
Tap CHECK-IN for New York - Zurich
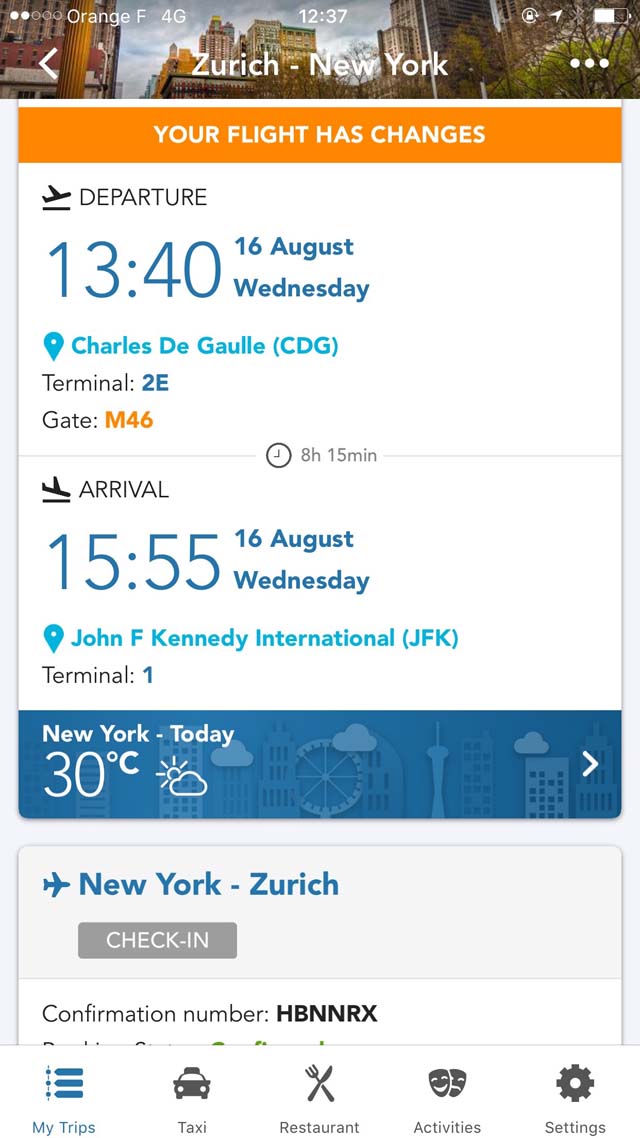point(157,940)
